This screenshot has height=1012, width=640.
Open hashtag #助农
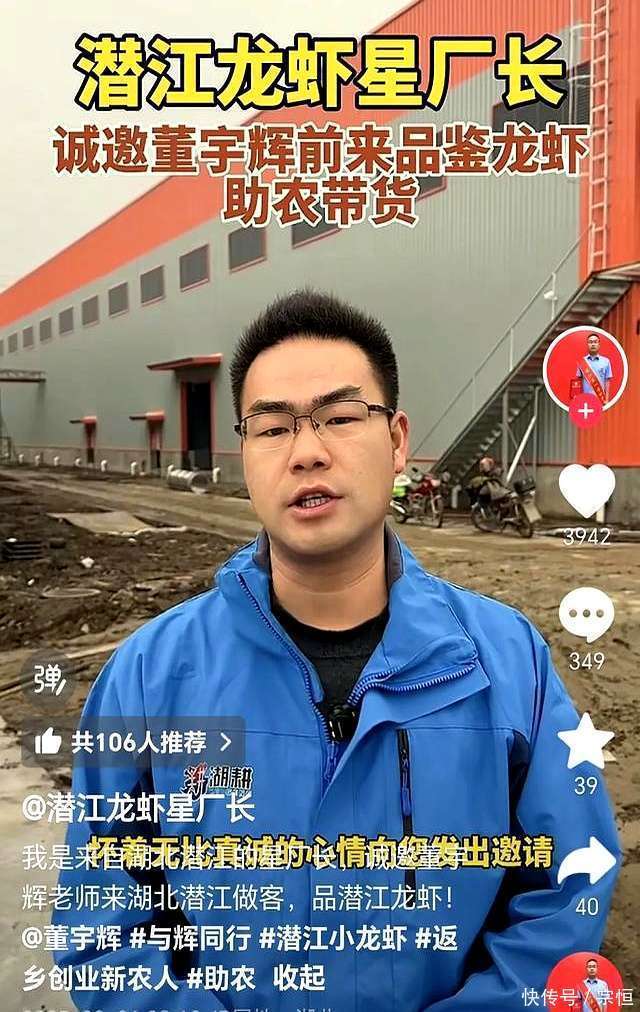(x=220, y=977)
